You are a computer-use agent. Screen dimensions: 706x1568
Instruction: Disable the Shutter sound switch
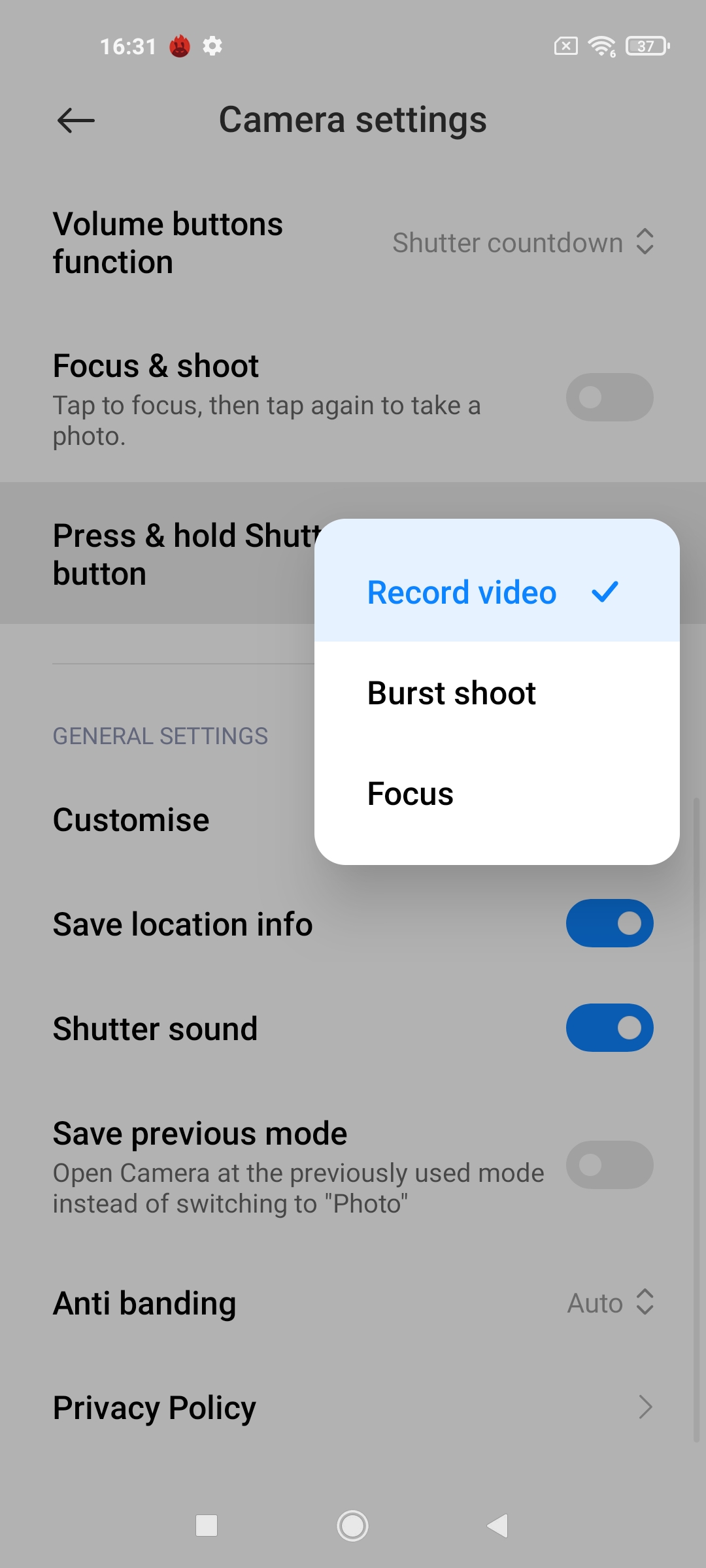pyautogui.click(x=609, y=1028)
